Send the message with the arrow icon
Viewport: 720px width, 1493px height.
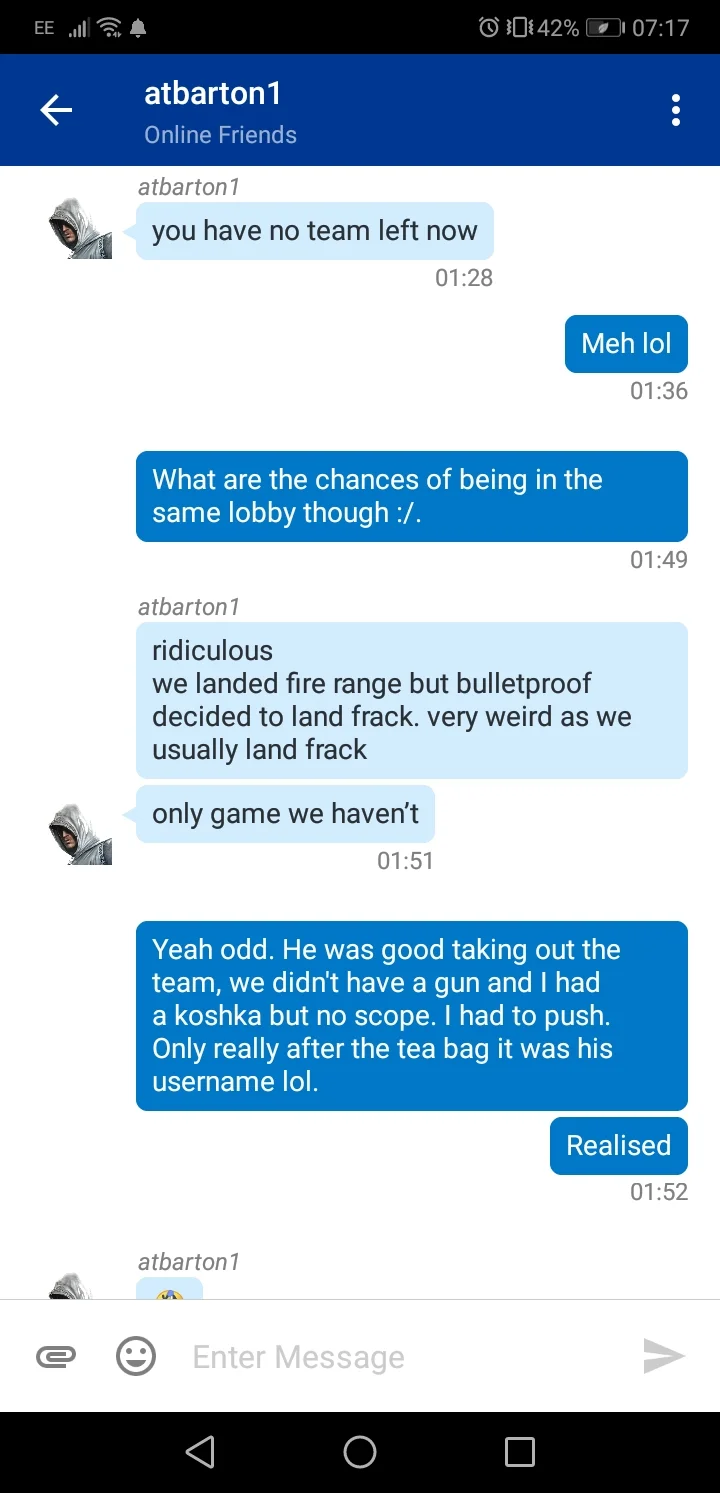coord(663,1356)
